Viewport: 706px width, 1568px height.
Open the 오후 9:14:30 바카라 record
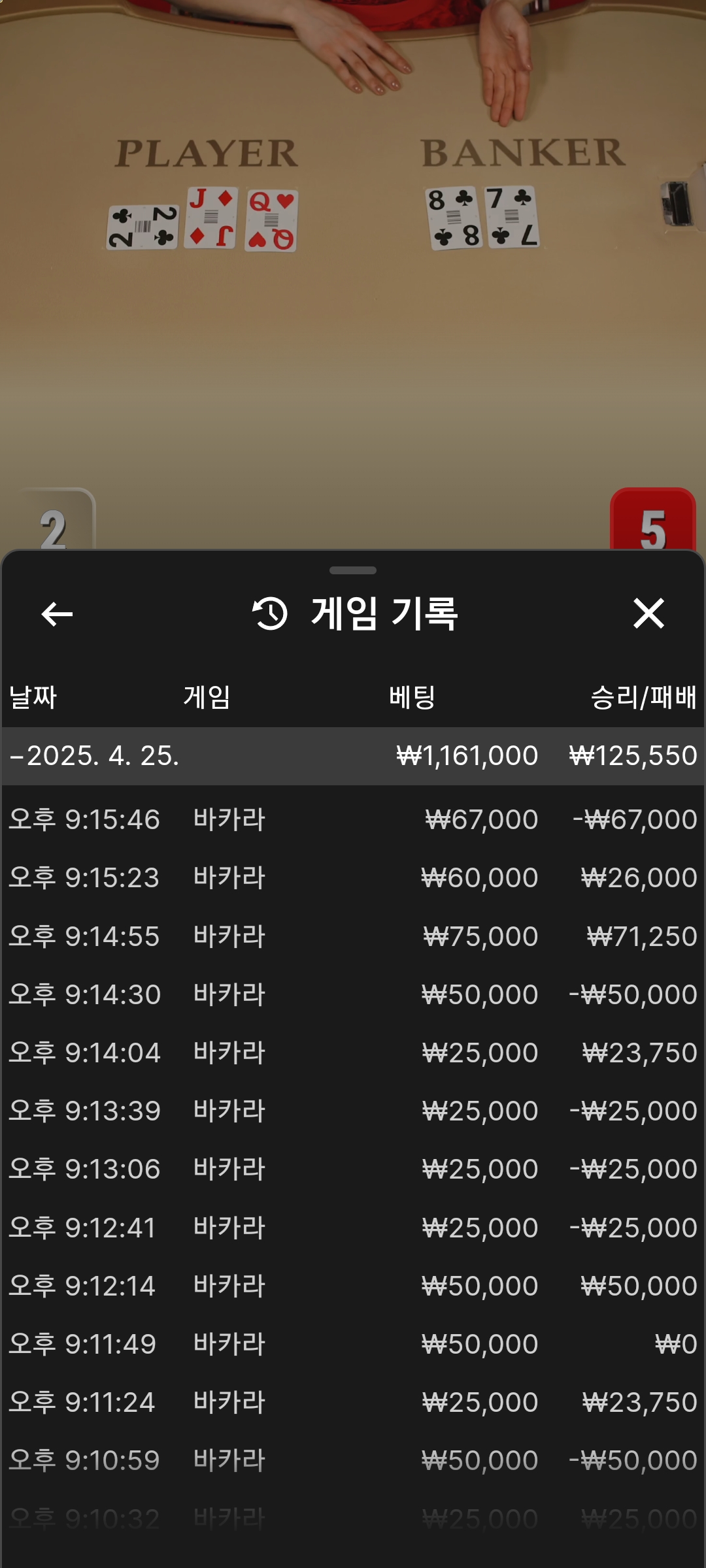pos(353,994)
